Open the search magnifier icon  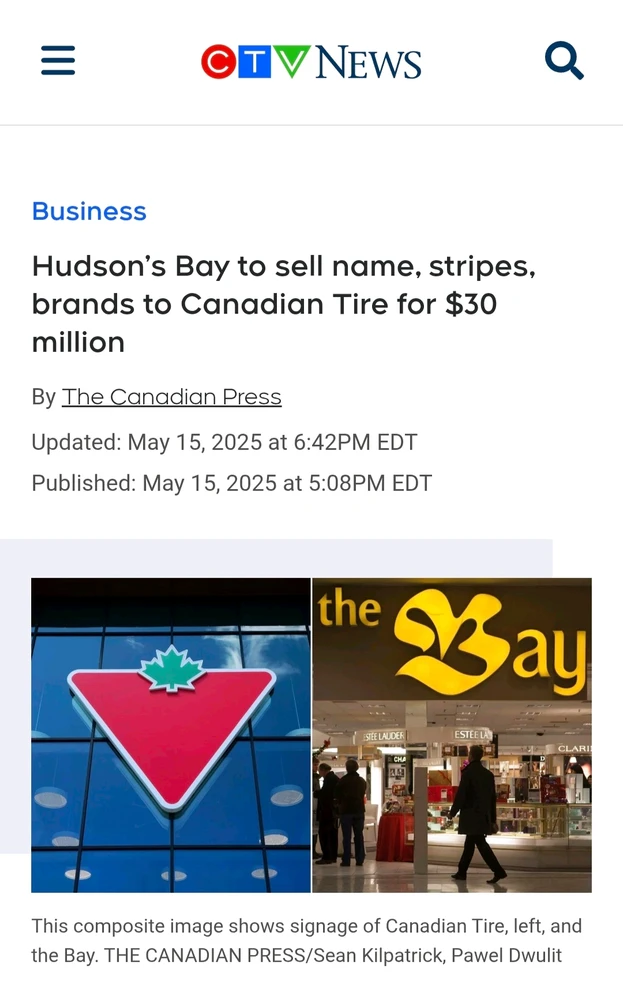(564, 62)
